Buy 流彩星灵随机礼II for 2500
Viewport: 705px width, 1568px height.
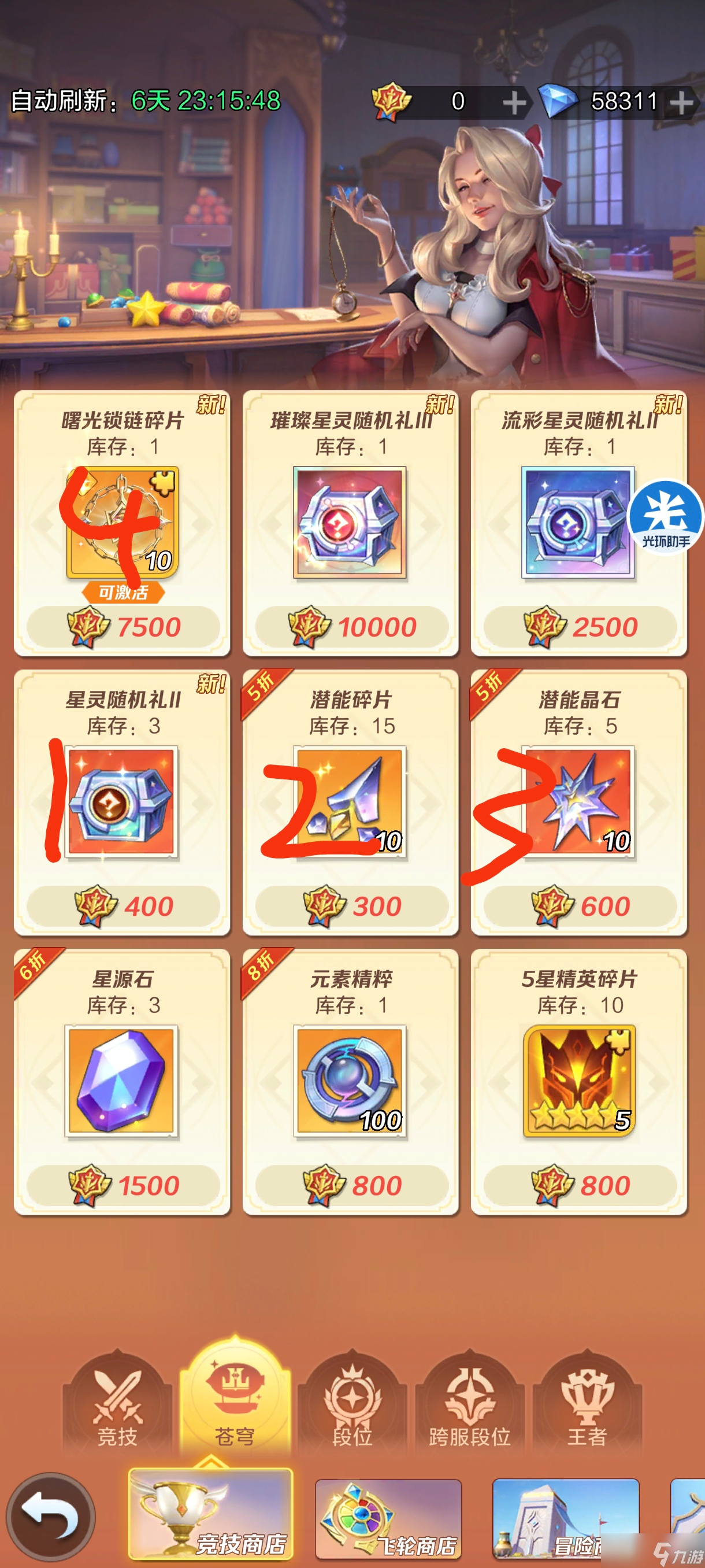tap(579, 627)
